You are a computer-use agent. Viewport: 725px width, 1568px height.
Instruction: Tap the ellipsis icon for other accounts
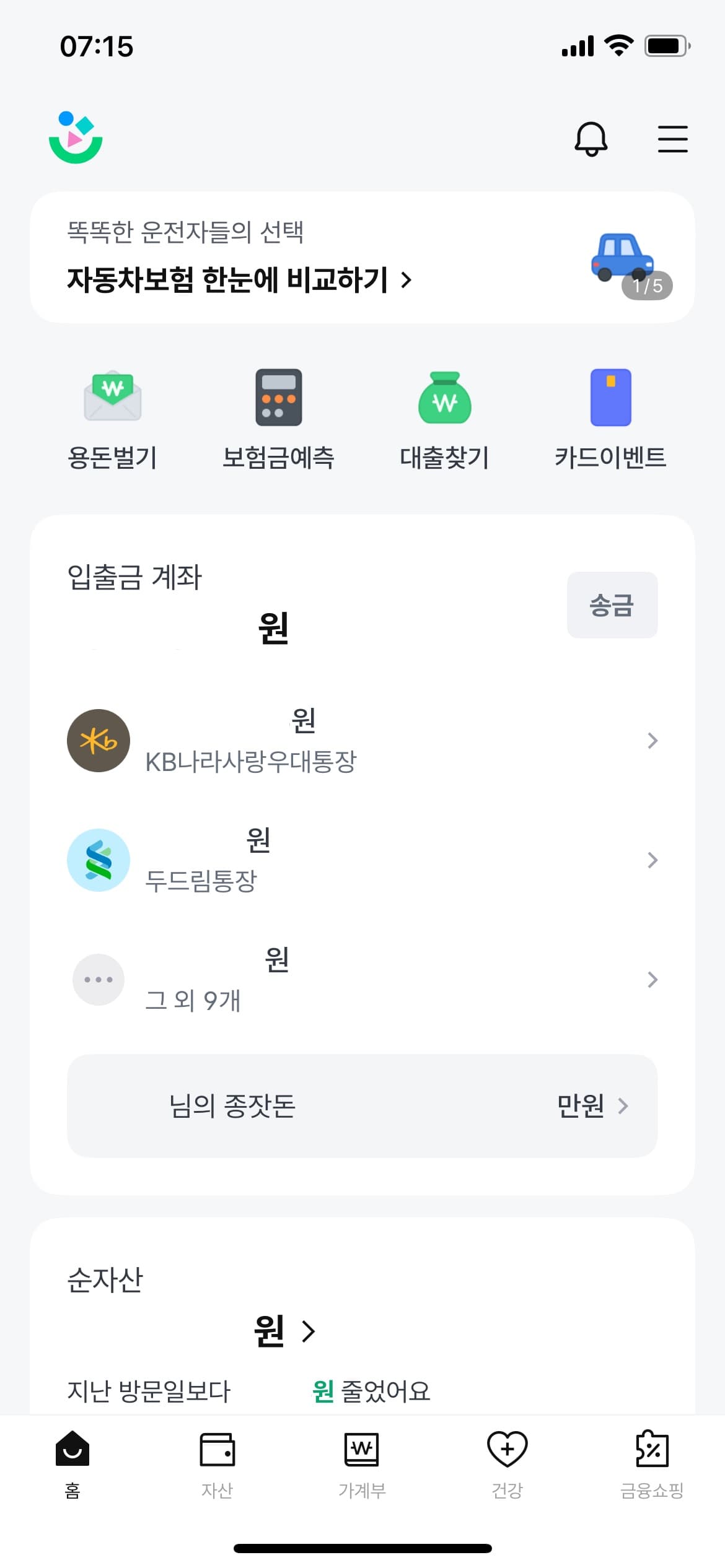coord(98,979)
